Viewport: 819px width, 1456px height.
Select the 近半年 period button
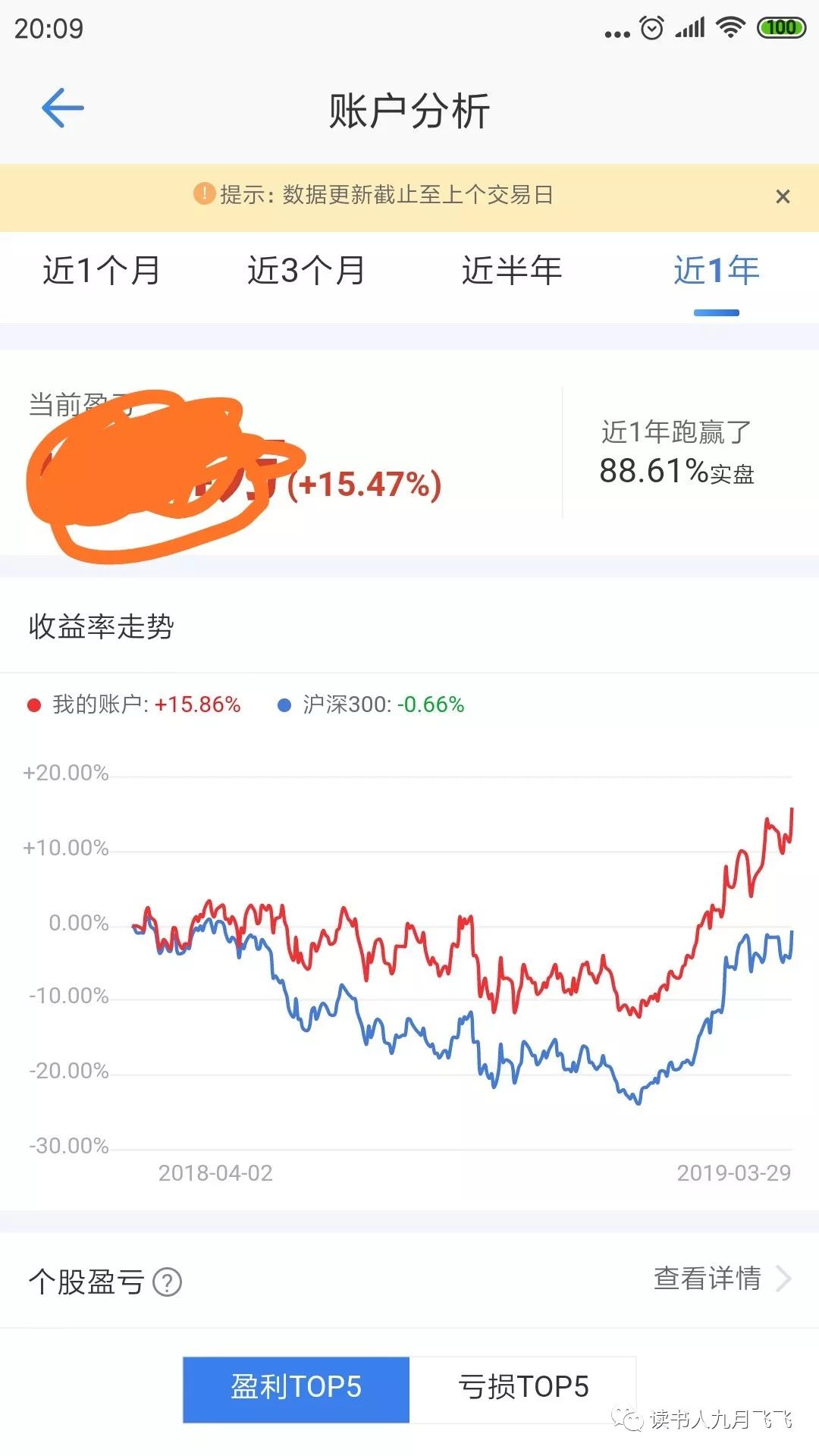[512, 271]
